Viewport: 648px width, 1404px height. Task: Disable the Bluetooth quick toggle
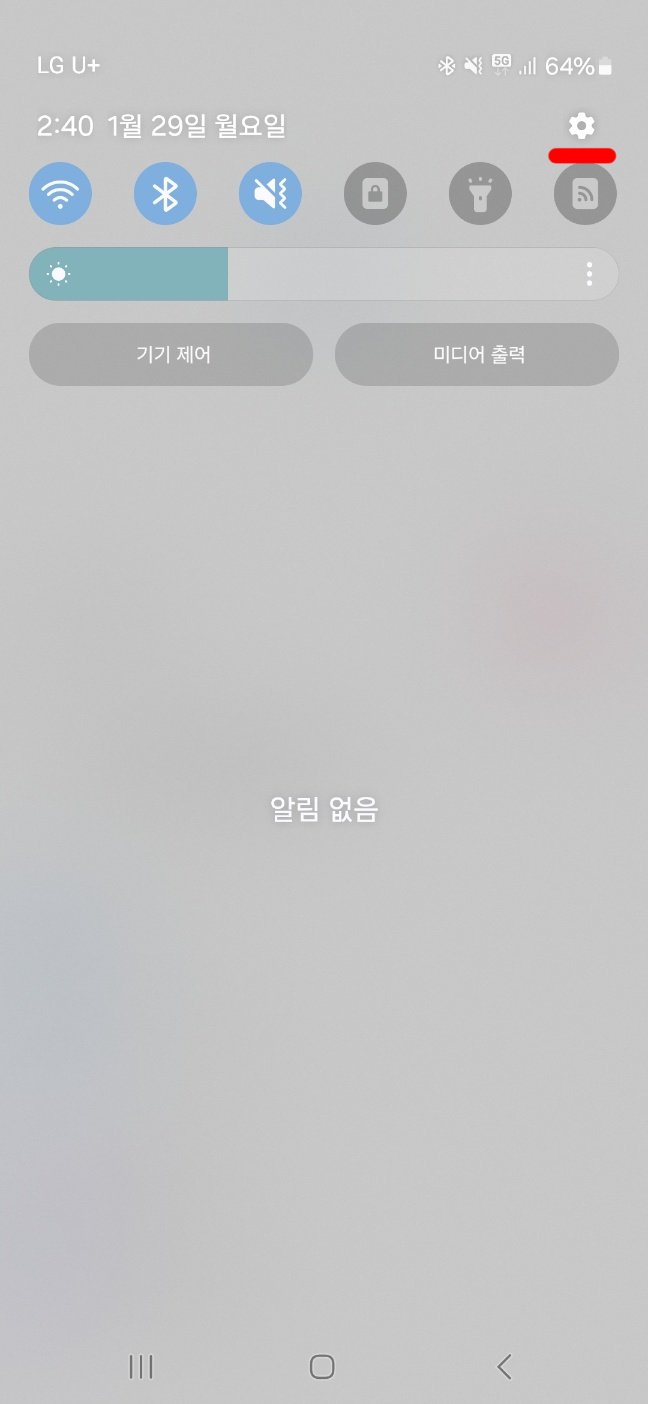(165, 194)
